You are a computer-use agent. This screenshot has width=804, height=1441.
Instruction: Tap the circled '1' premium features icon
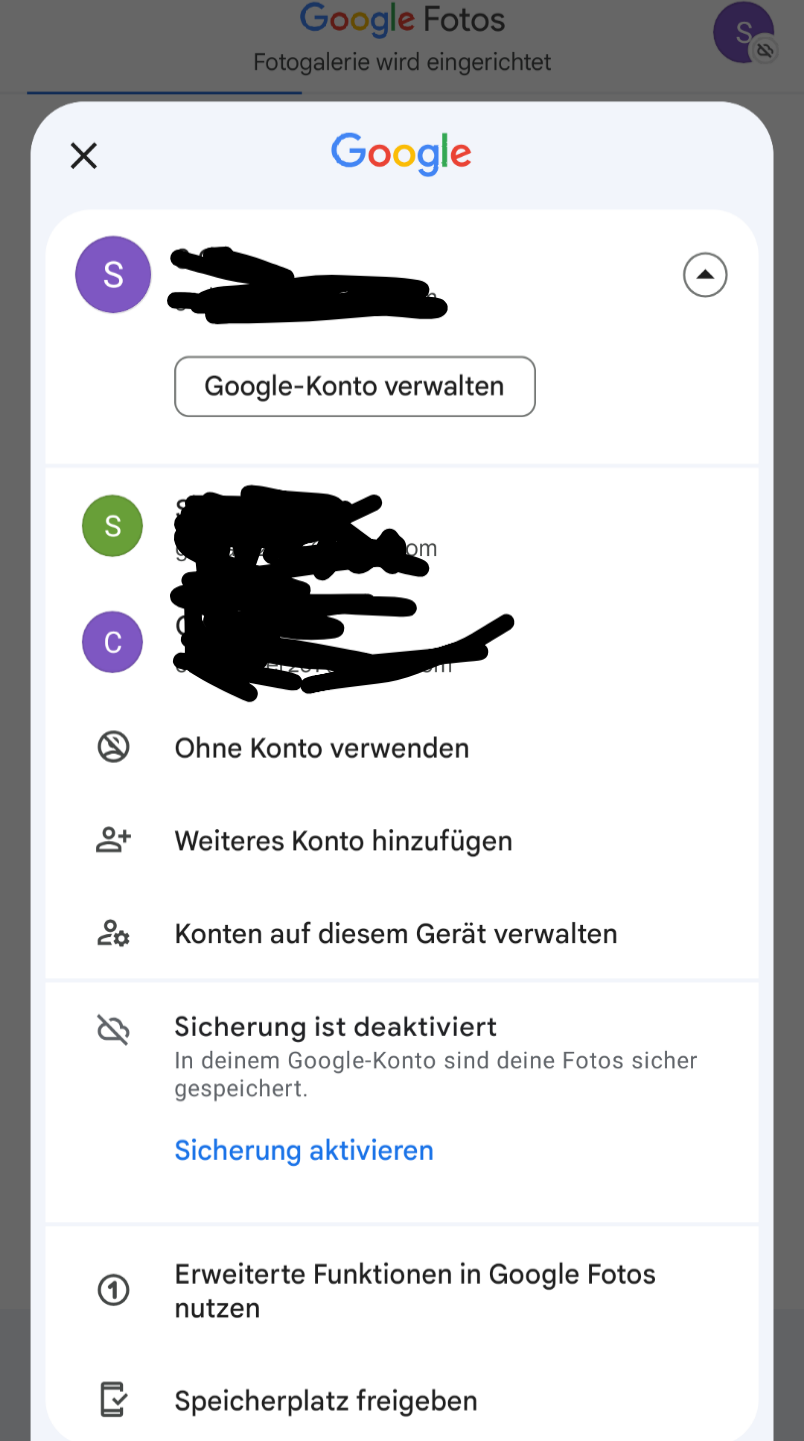[113, 1290]
